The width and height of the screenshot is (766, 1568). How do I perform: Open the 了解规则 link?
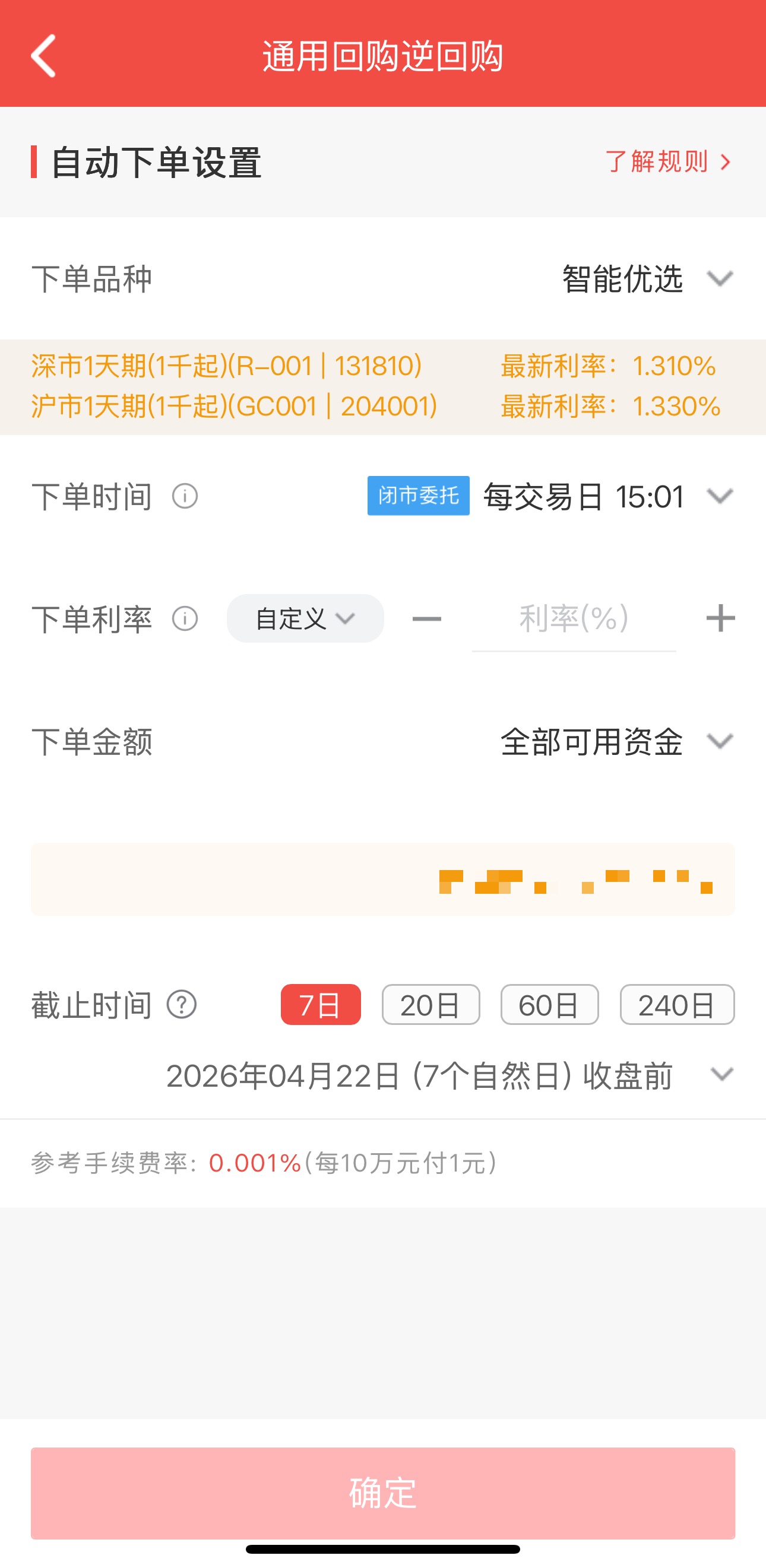[667, 162]
